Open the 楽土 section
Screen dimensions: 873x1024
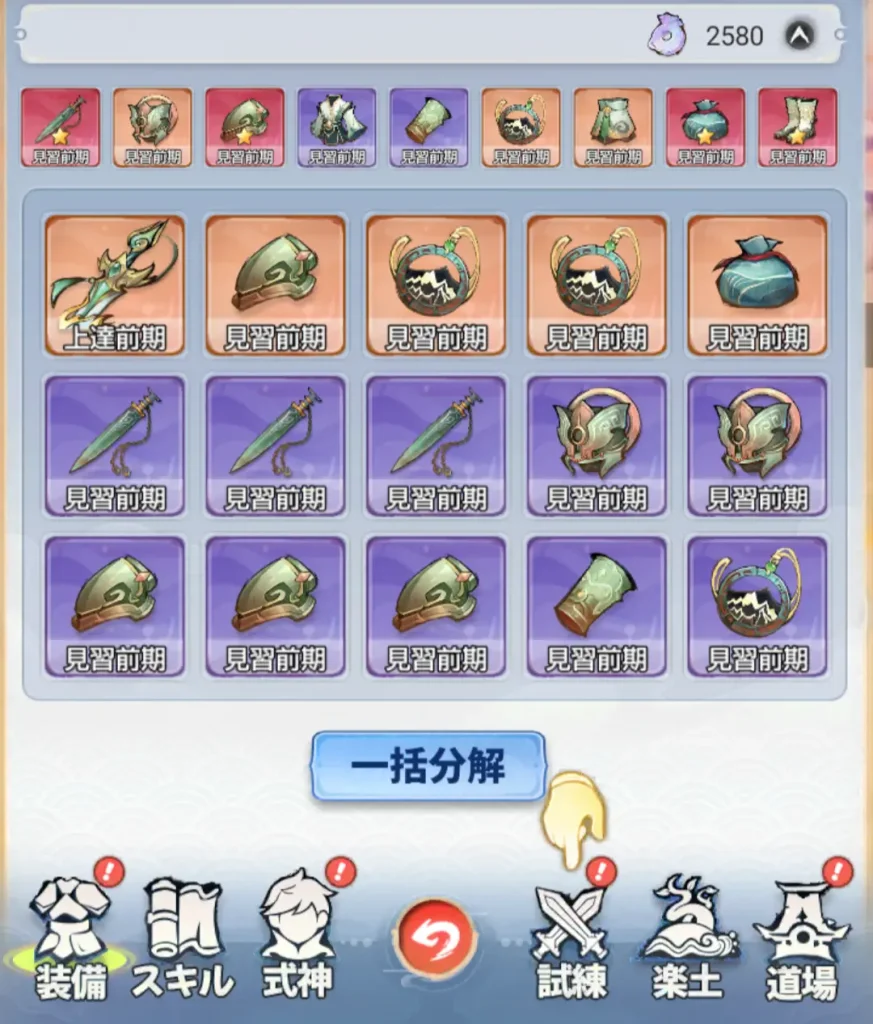pos(688,940)
